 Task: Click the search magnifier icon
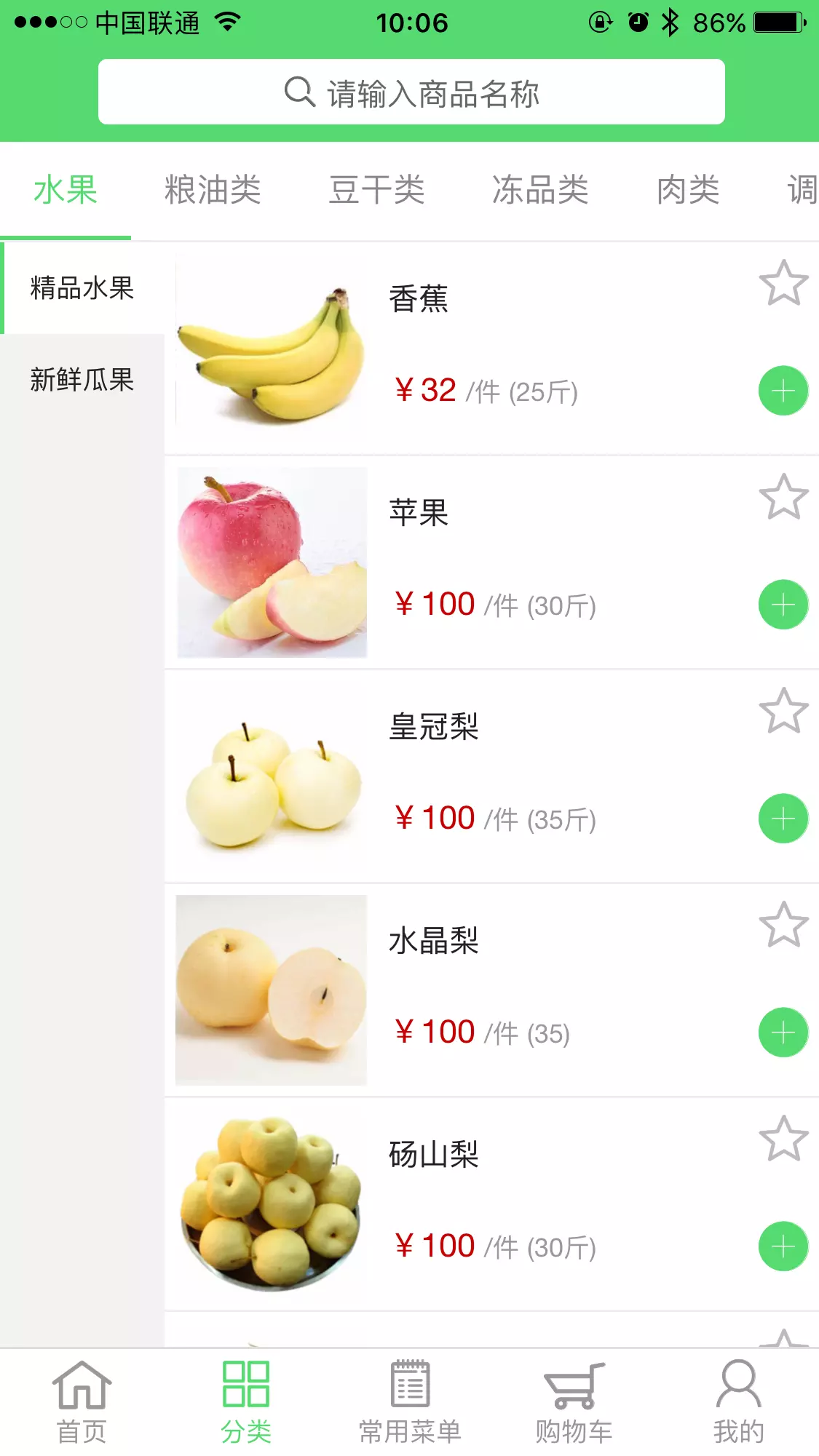[x=298, y=92]
